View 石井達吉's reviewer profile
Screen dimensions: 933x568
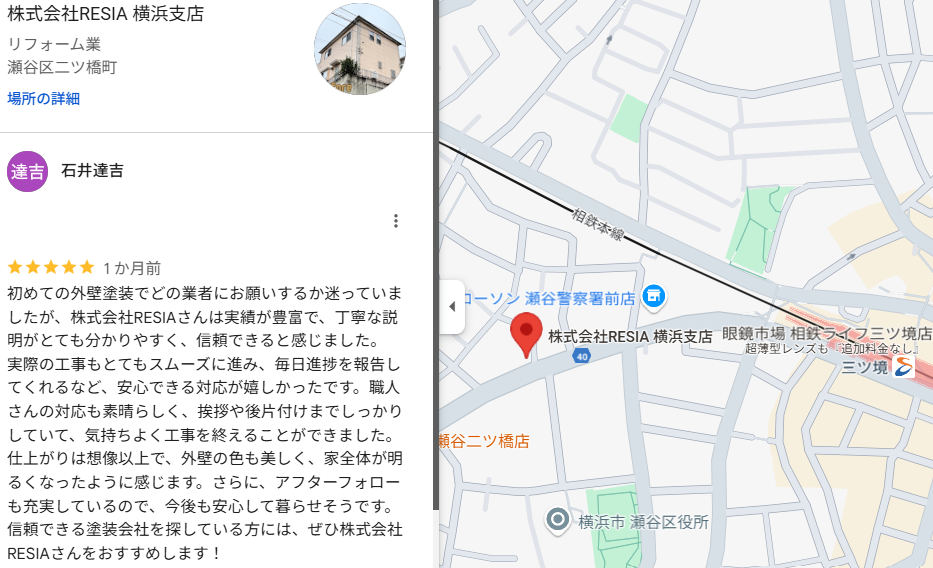[92, 171]
